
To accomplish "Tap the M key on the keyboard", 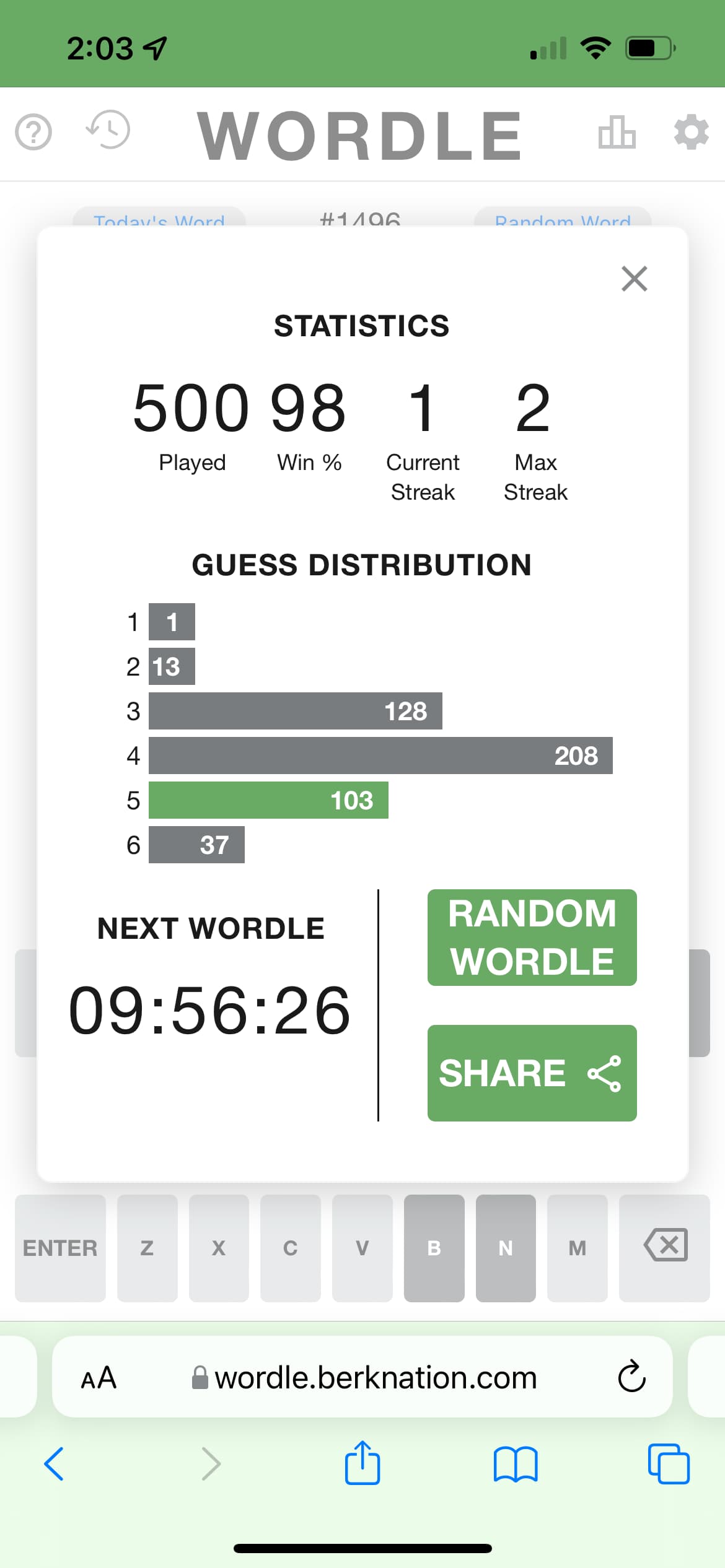I will pyautogui.click(x=577, y=1248).
